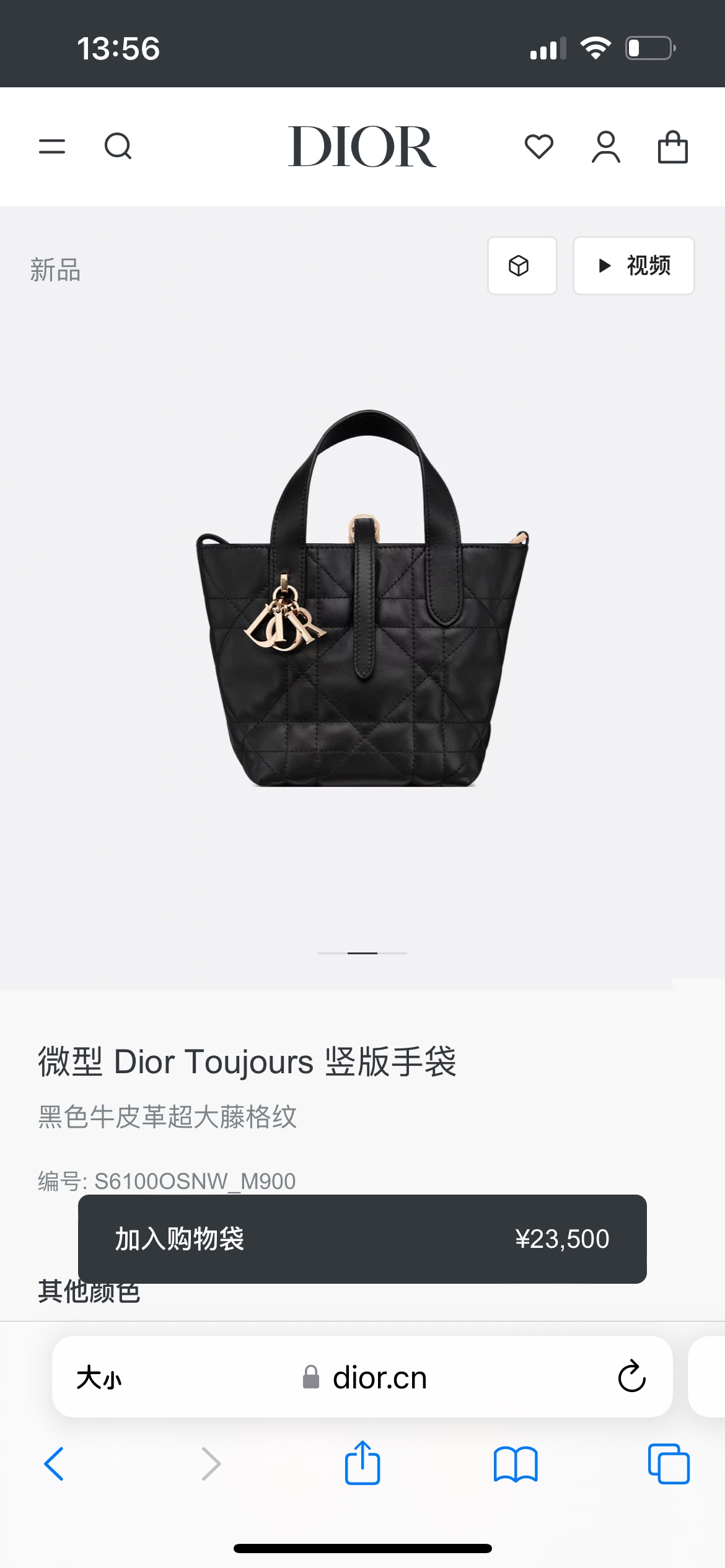Open Safari bookmarks
Screen dimensions: 725x1568
pos(516,1464)
